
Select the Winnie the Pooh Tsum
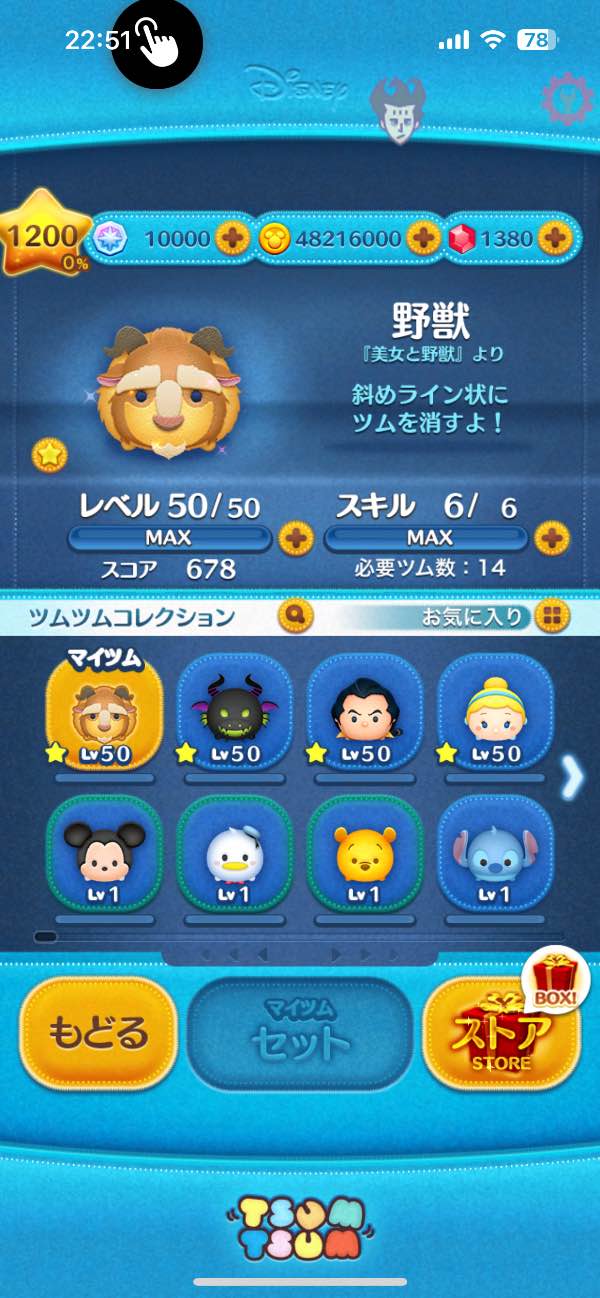364,855
